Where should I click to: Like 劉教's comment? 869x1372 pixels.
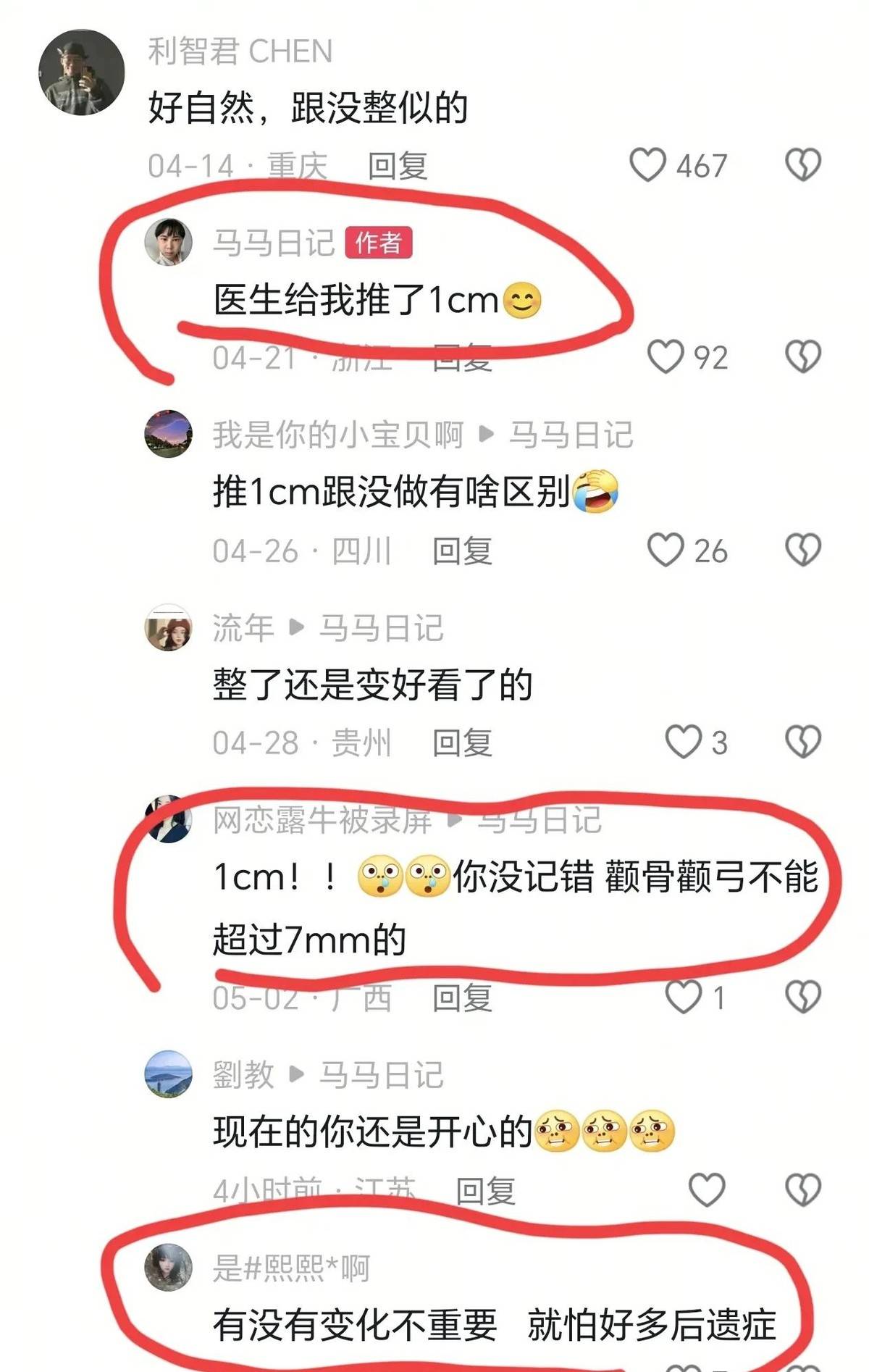(706, 1189)
